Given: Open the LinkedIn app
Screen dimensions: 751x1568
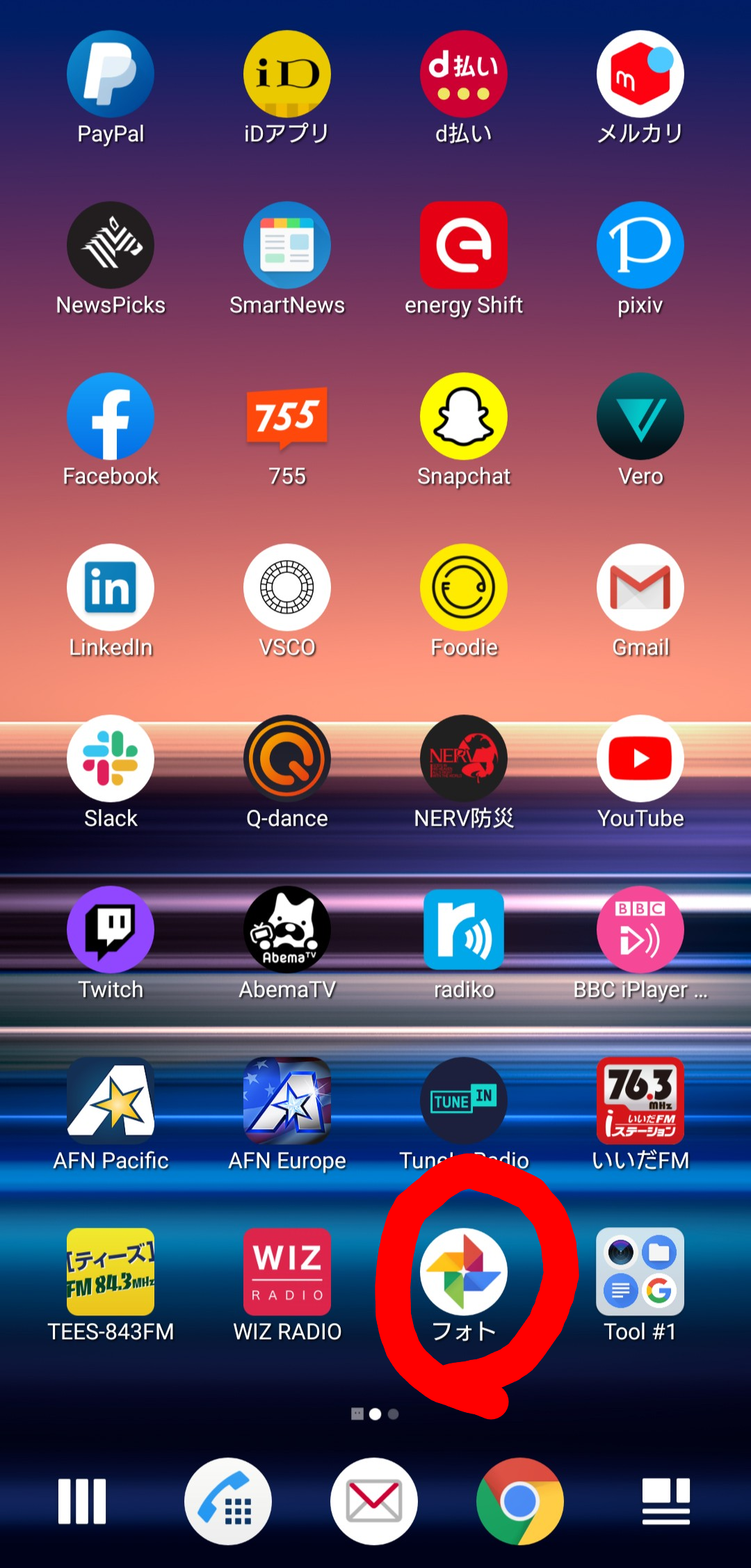Looking at the screenshot, I should point(111,588).
